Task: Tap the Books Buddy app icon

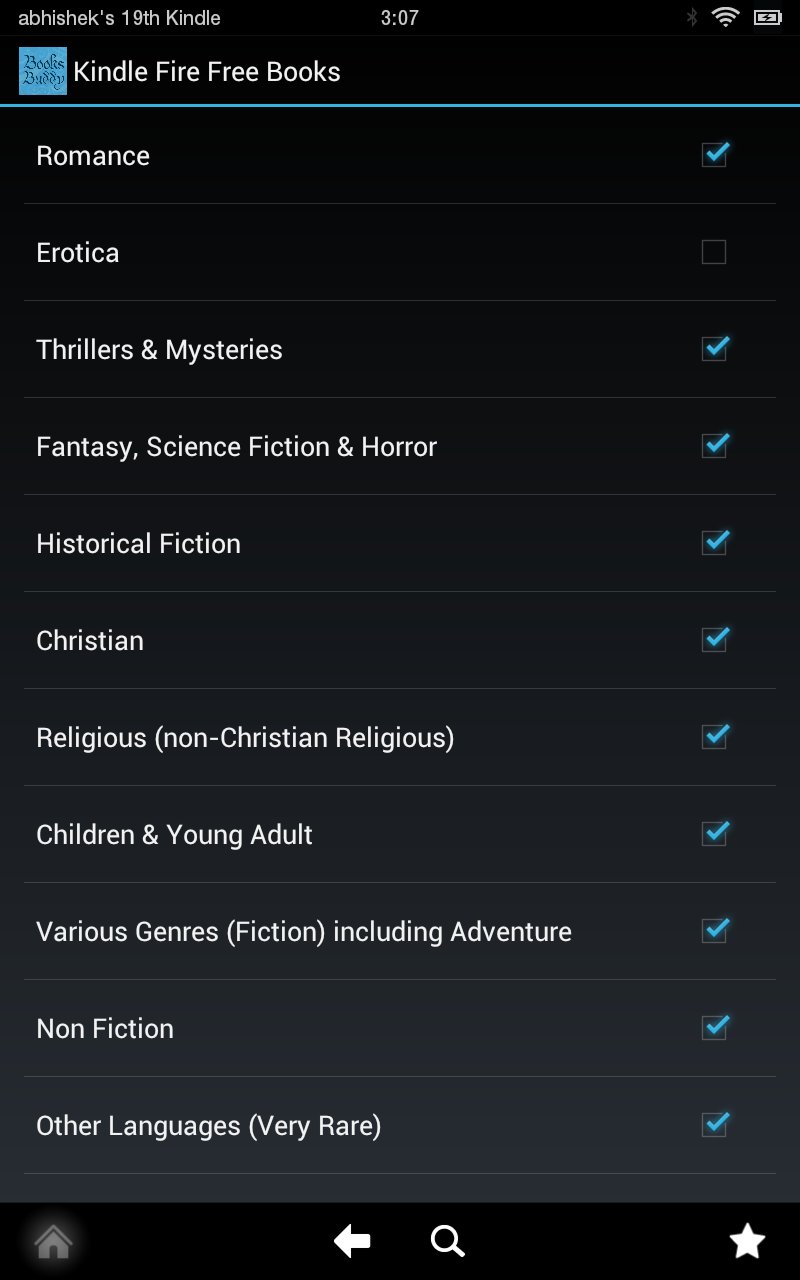Action: (x=44, y=70)
